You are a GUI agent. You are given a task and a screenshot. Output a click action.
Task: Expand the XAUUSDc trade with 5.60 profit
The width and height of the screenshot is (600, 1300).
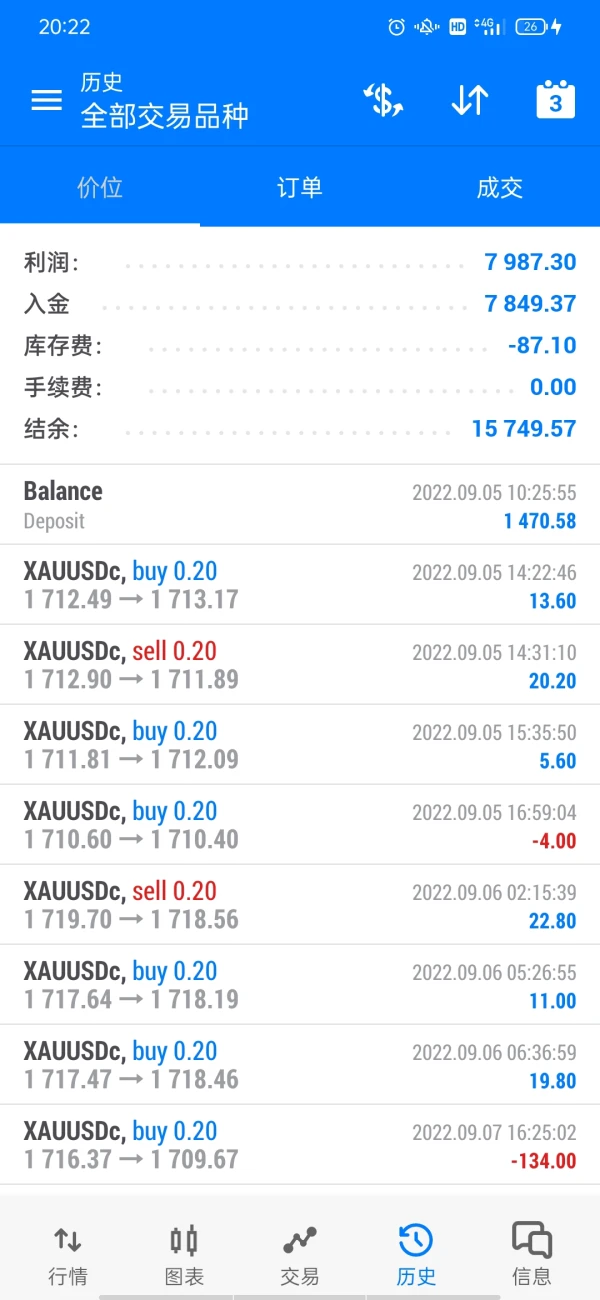click(x=300, y=745)
